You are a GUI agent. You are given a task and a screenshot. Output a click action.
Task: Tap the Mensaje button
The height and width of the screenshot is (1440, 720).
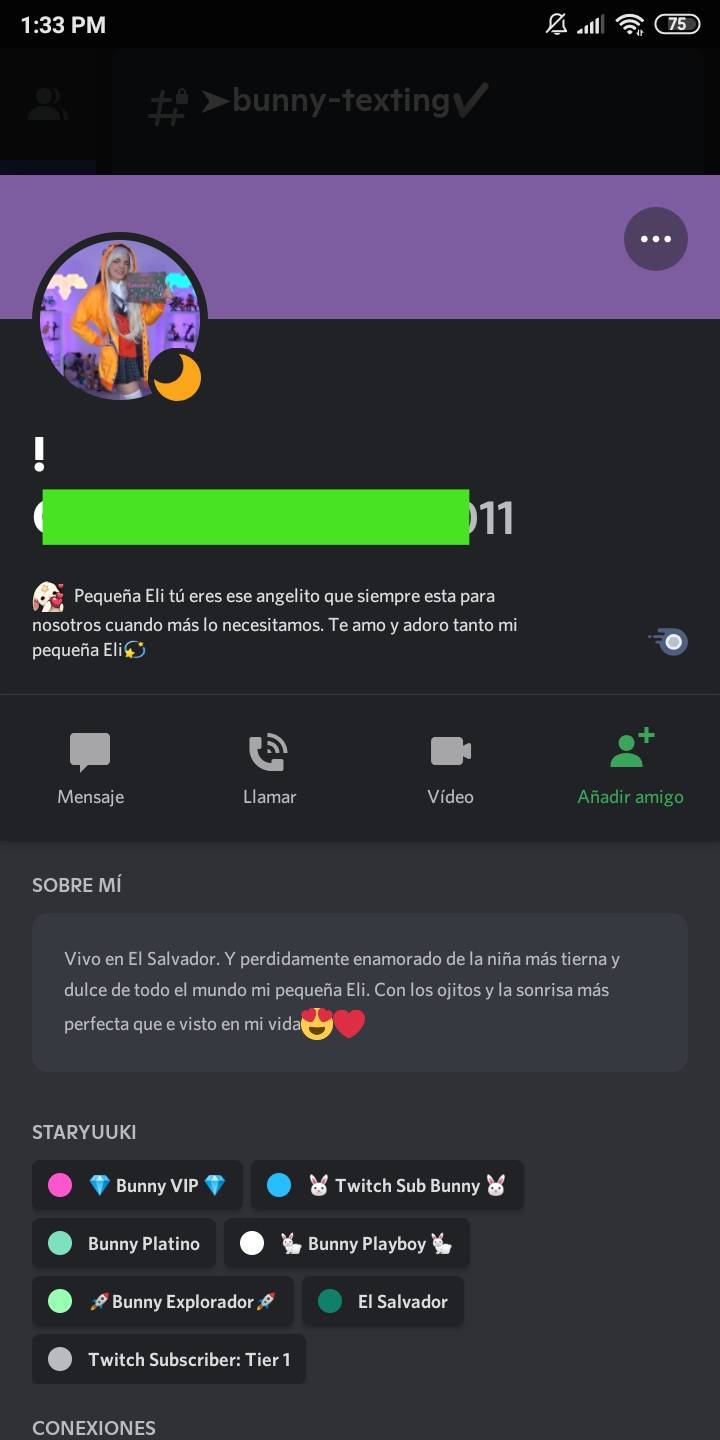(90, 768)
